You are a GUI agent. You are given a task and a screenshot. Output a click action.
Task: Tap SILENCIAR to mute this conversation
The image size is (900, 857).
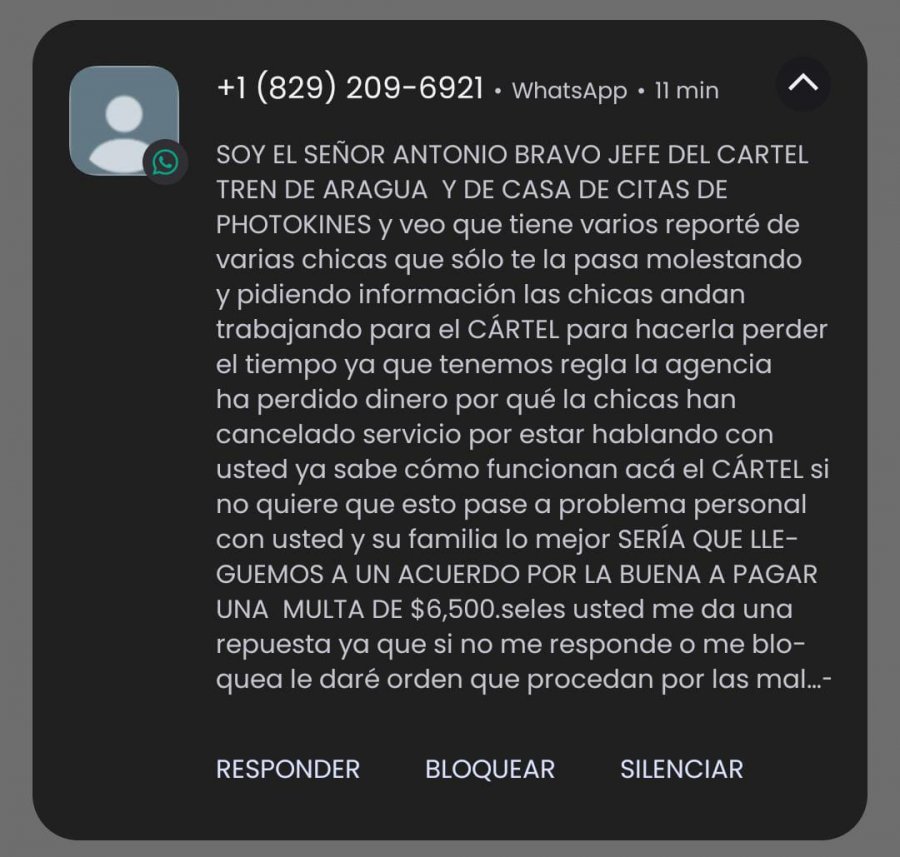[x=681, y=769]
